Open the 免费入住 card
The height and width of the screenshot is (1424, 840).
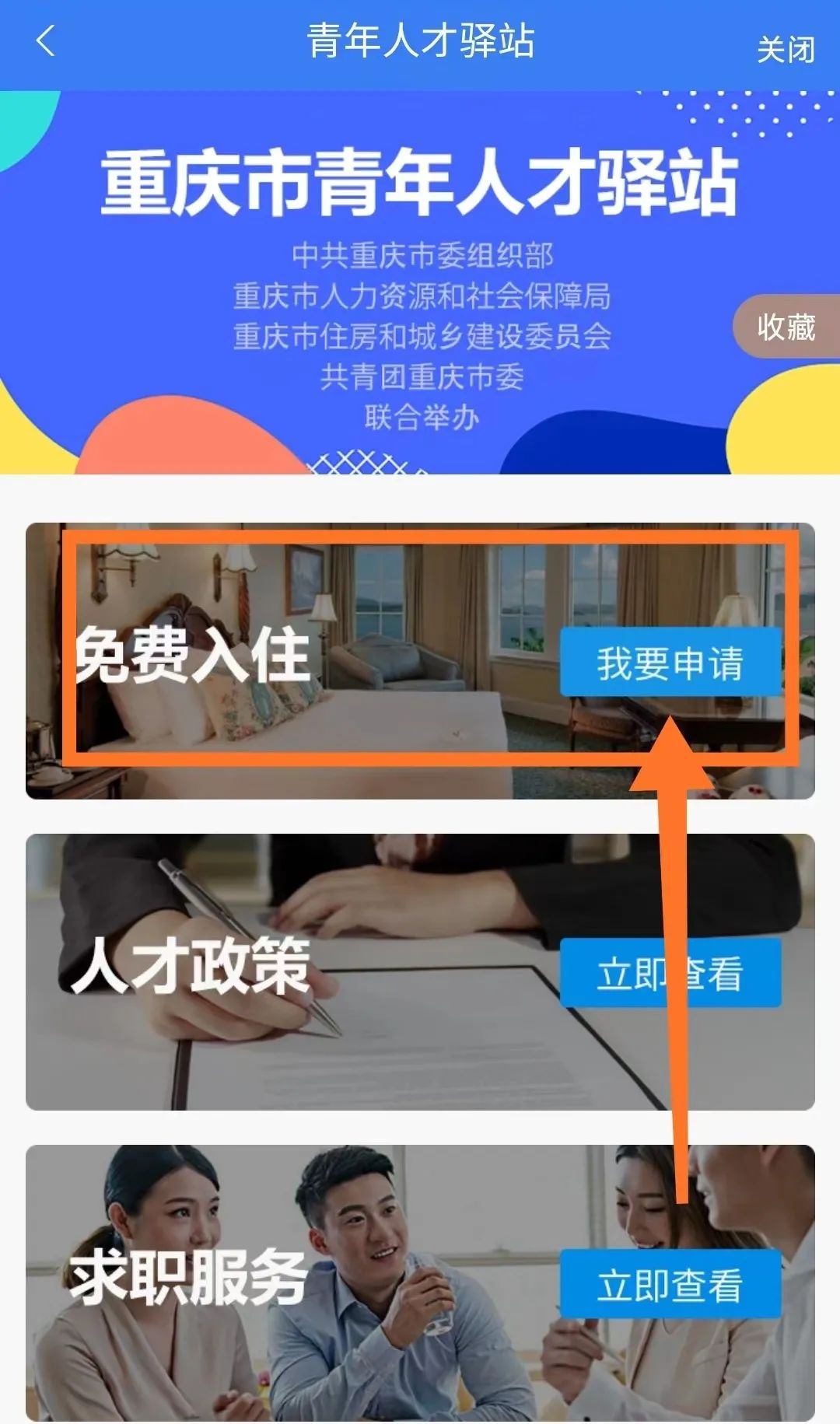coord(311,661)
